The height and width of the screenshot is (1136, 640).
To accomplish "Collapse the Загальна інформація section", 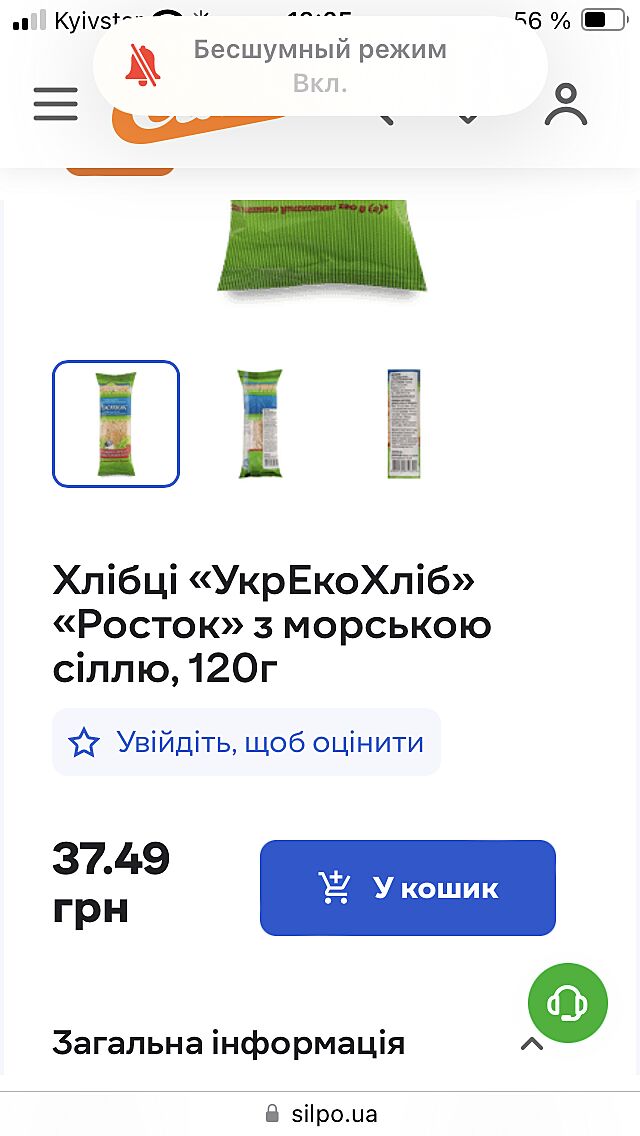I will (x=532, y=1044).
